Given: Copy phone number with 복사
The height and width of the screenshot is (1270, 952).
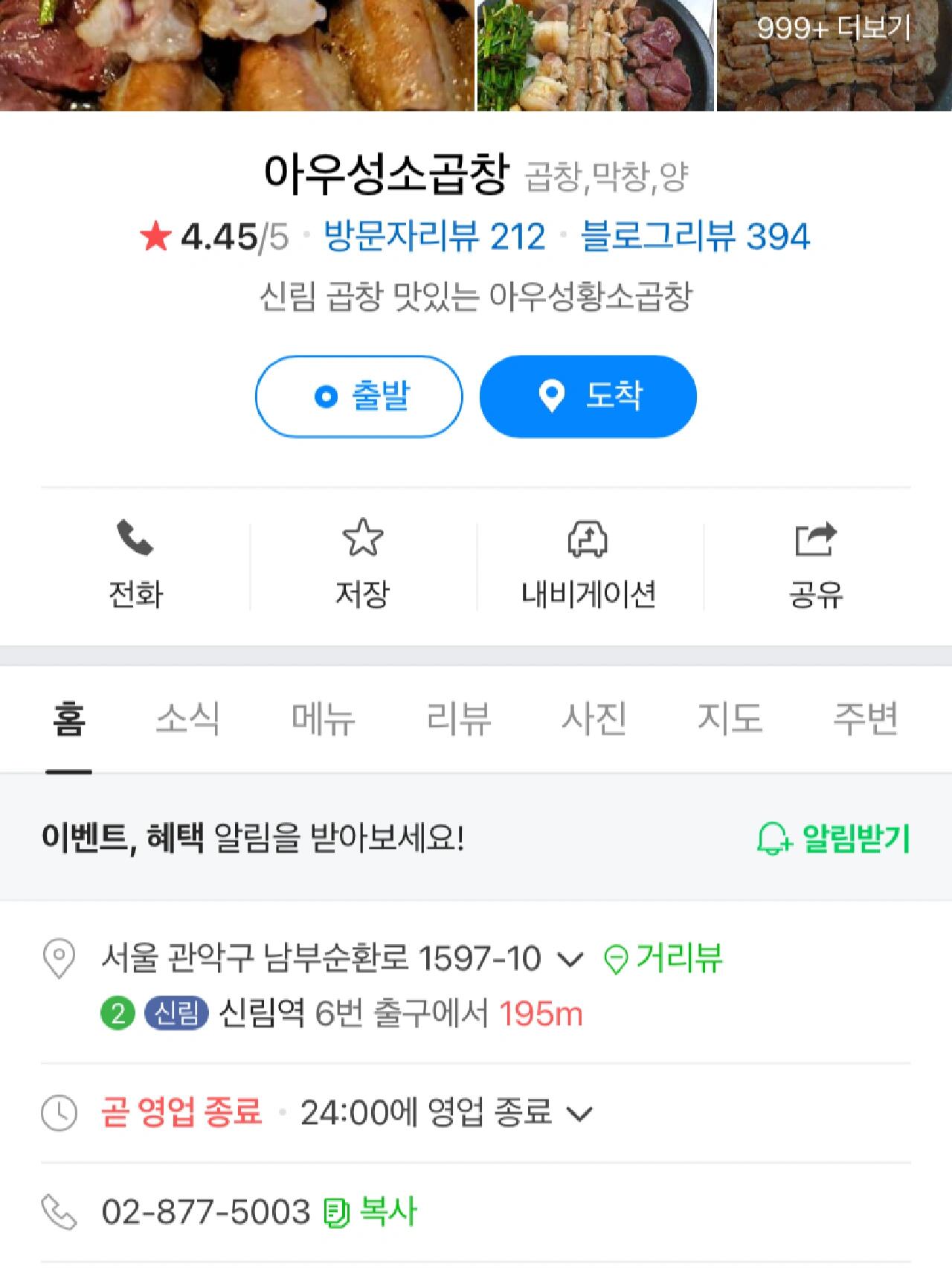Looking at the screenshot, I should (x=370, y=1212).
